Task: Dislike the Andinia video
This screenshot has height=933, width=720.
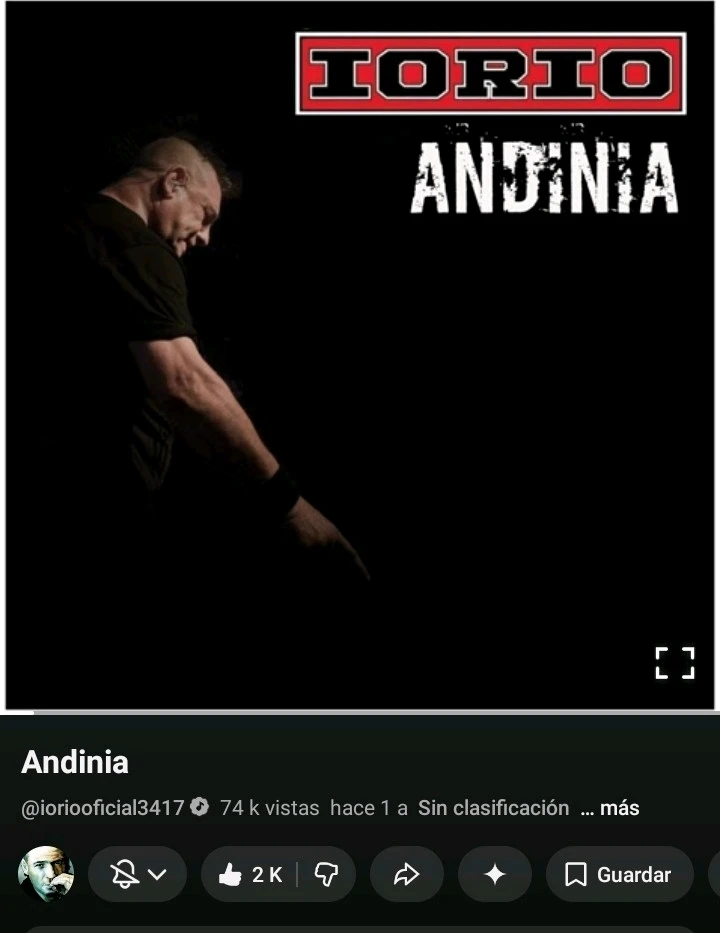Action: click(327, 875)
